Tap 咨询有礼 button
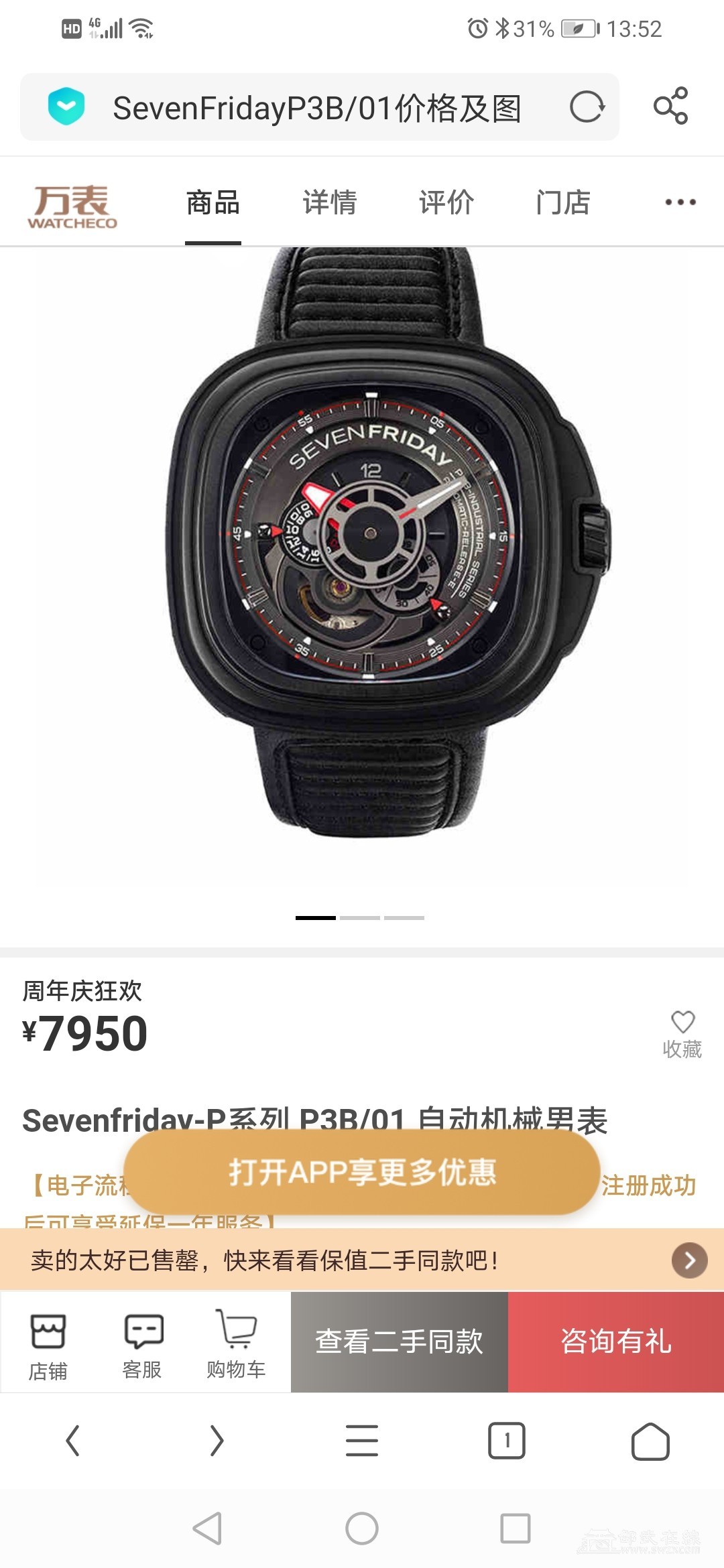The width and height of the screenshot is (724, 1568). click(x=615, y=1342)
